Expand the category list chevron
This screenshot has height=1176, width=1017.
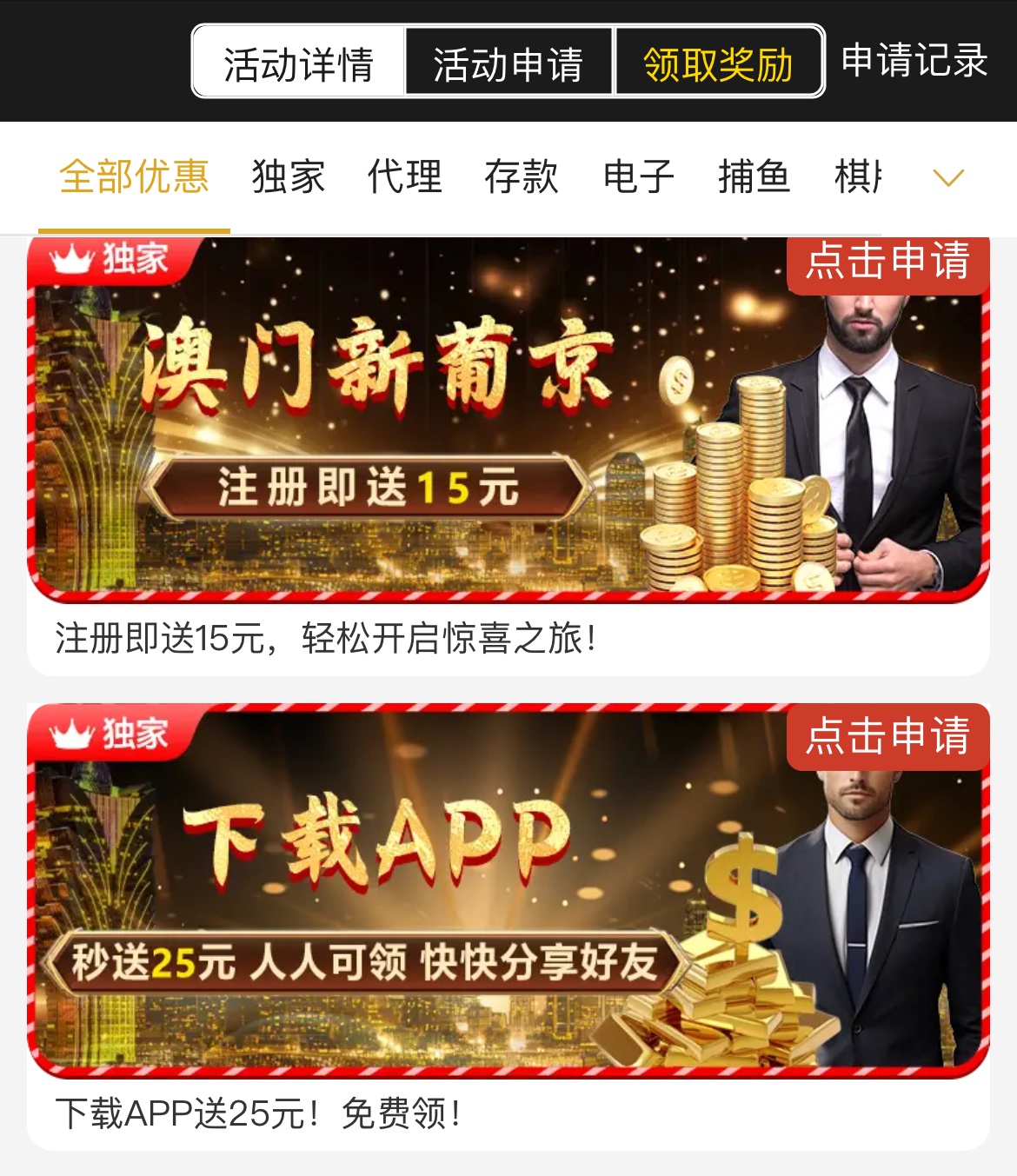pos(947,178)
